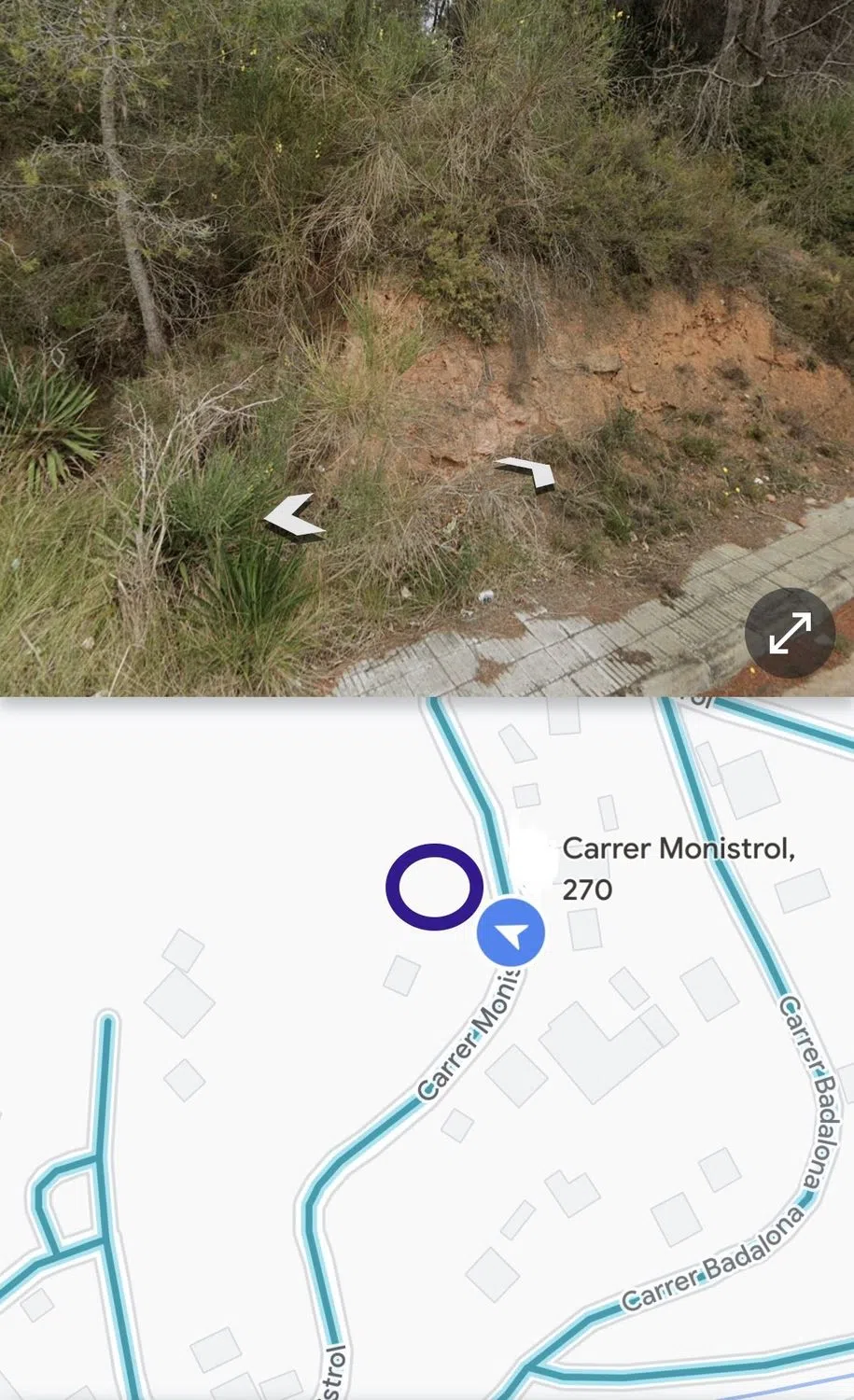Move left along the street with arrow
The image size is (854, 1400).
tap(293, 516)
